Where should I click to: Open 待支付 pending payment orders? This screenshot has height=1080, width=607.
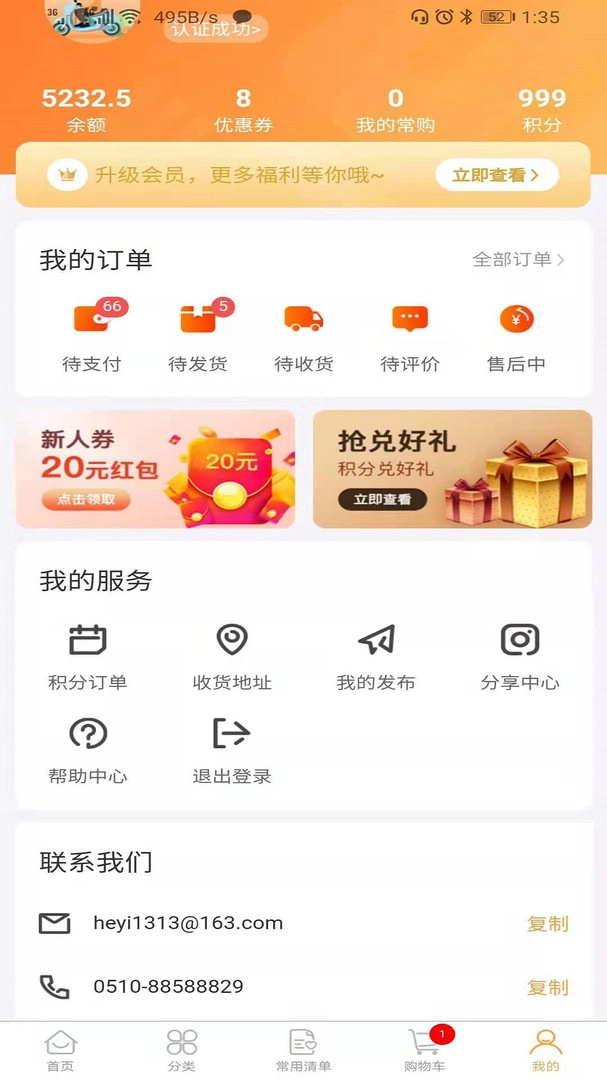91,337
